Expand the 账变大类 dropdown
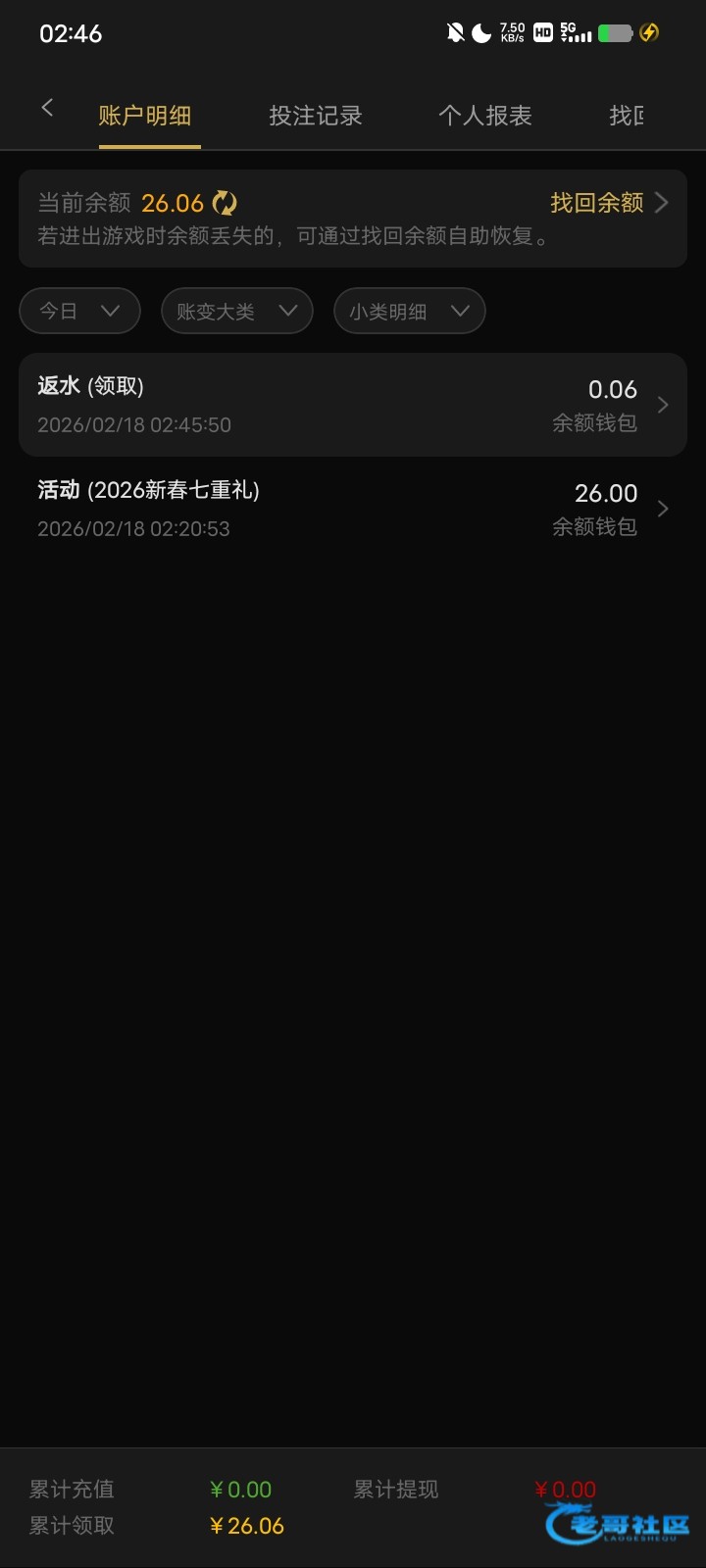 [x=236, y=311]
